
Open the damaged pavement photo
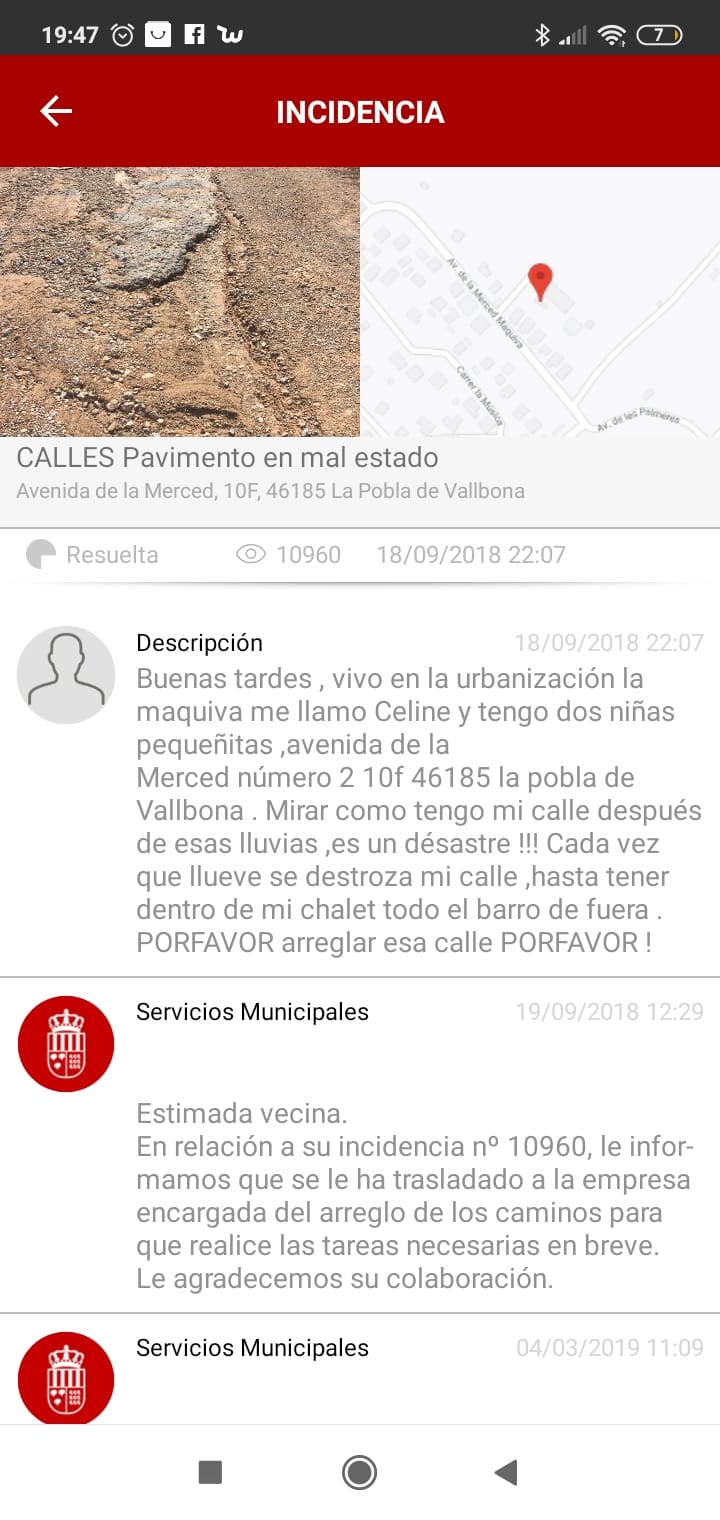[180, 302]
